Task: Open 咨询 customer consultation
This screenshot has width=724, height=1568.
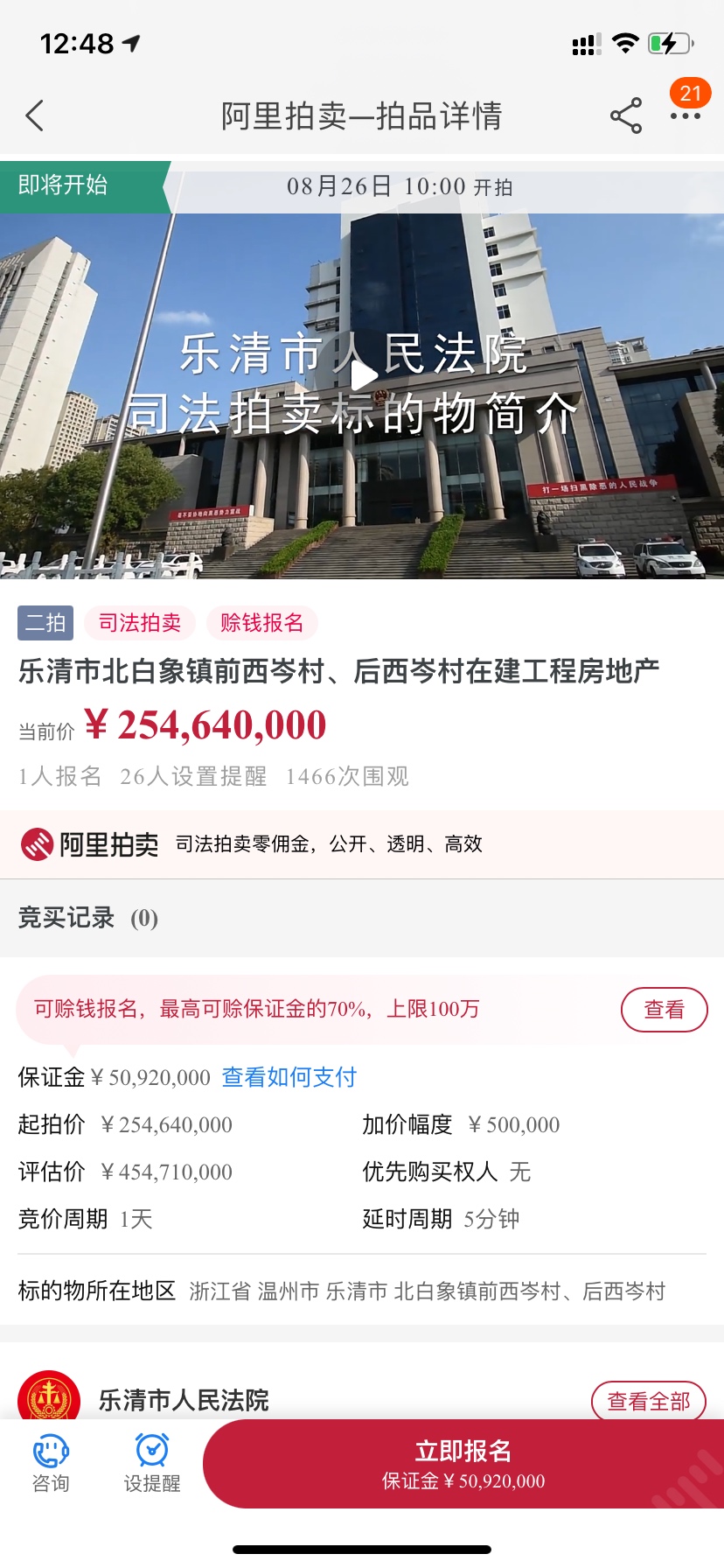Action: pyautogui.click(x=51, y=1463)
